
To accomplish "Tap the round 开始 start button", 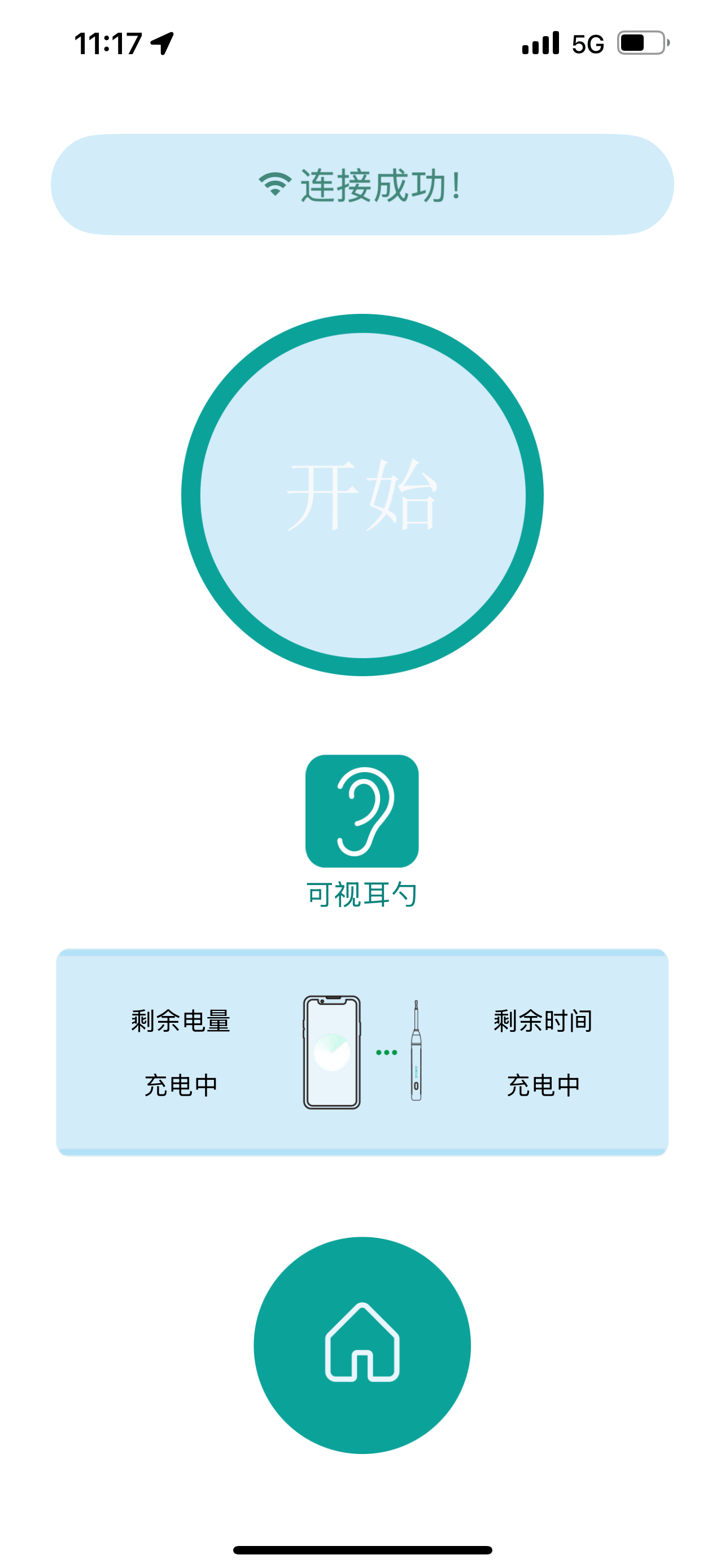I will coord(362,495).
